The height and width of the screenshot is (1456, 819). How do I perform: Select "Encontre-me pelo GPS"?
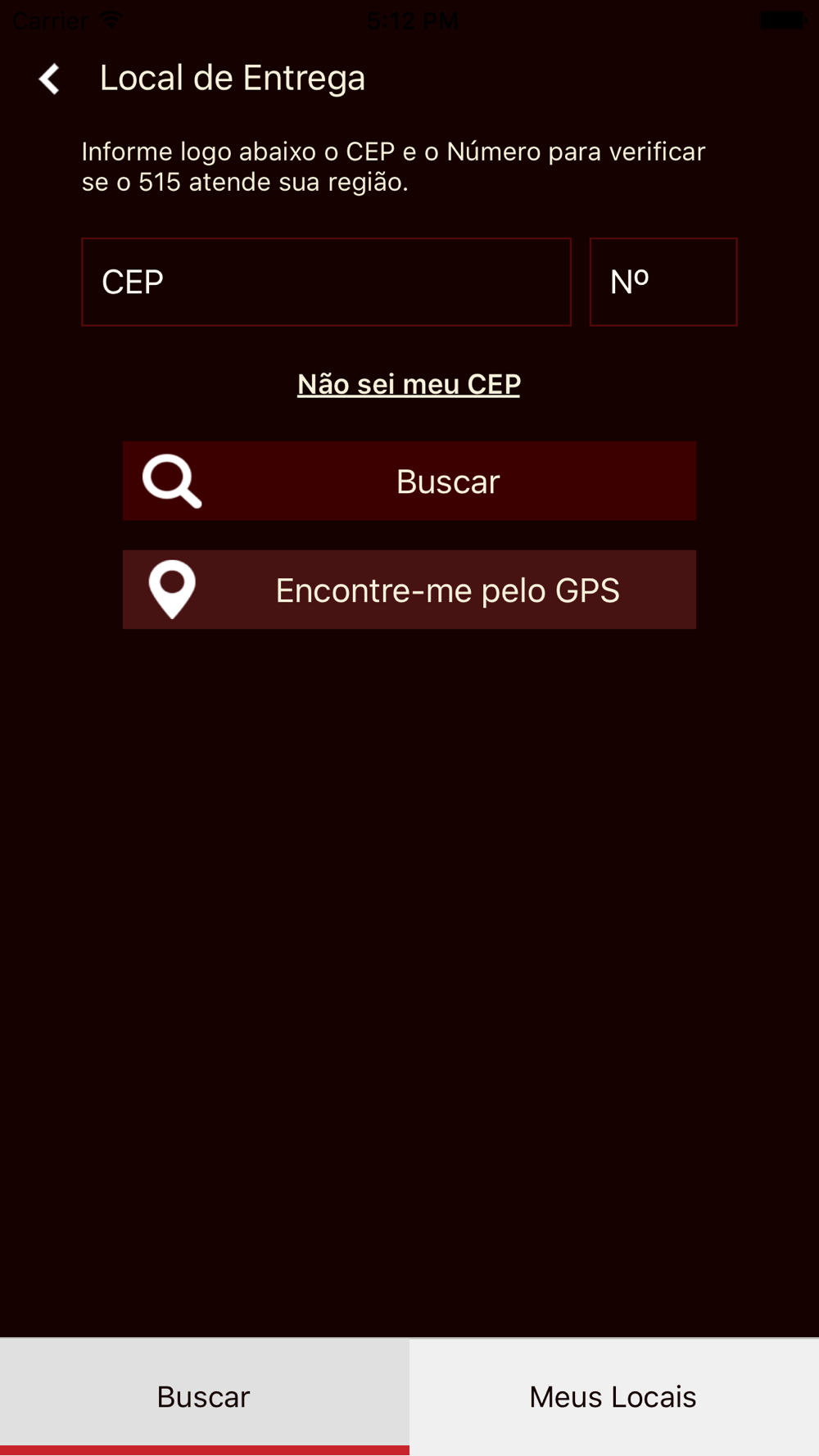pyautogui.click(x=409, y=590)
